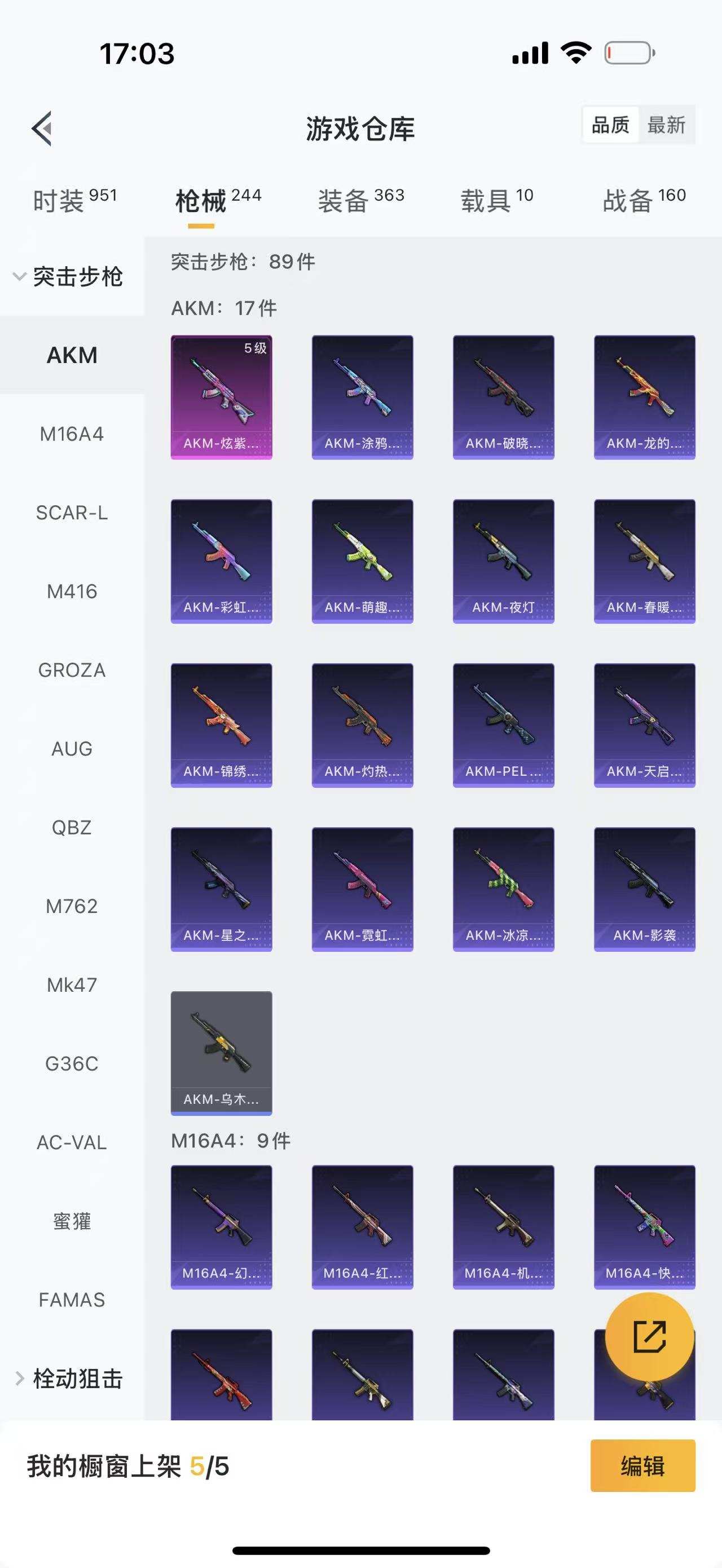The width and height of the screenshot is (722, 1568).
Task: Open the AKM-夜灯 skin
Action: click(x=503, y=560)
